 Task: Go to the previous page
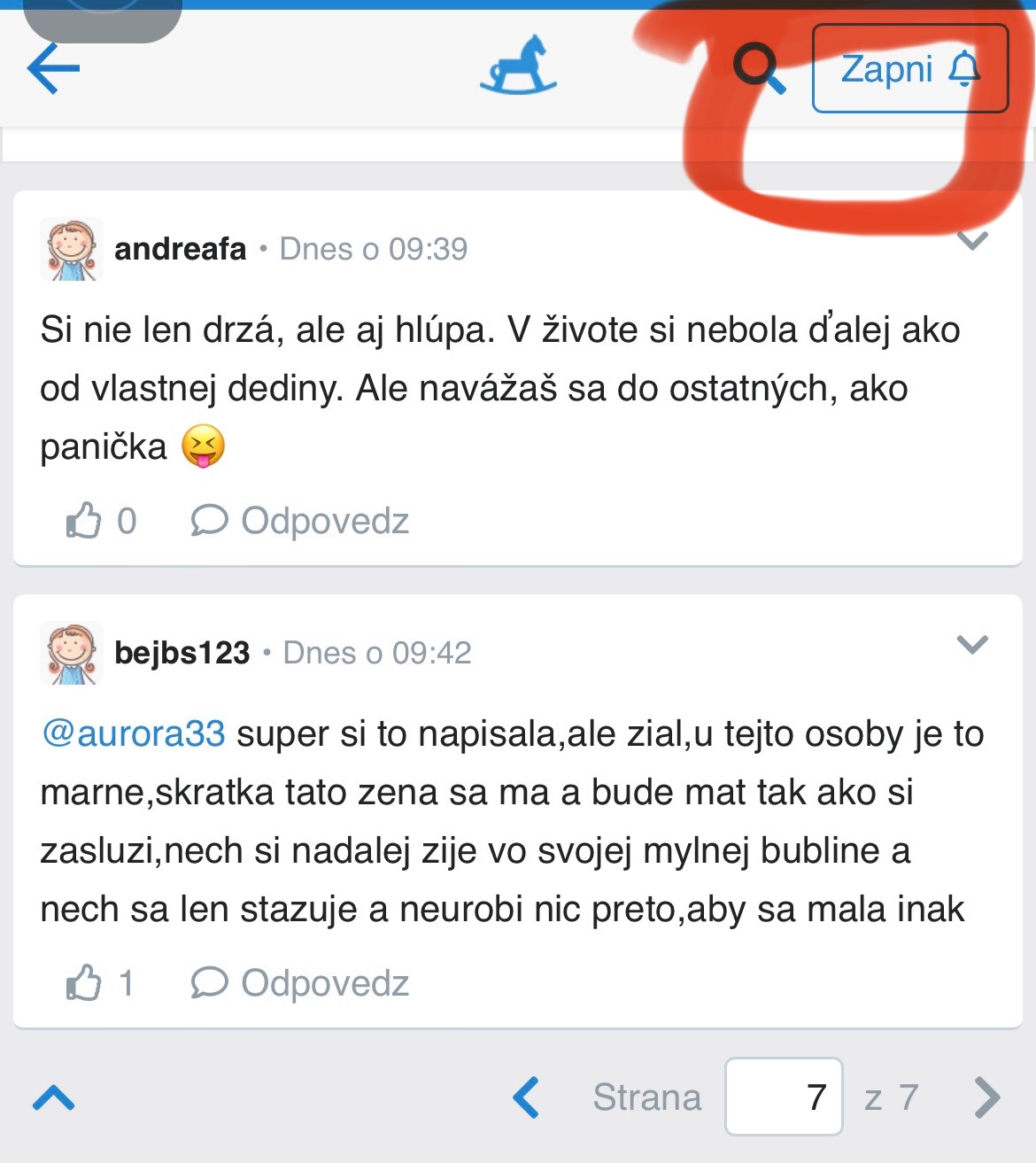click(x=527, y=1097)
